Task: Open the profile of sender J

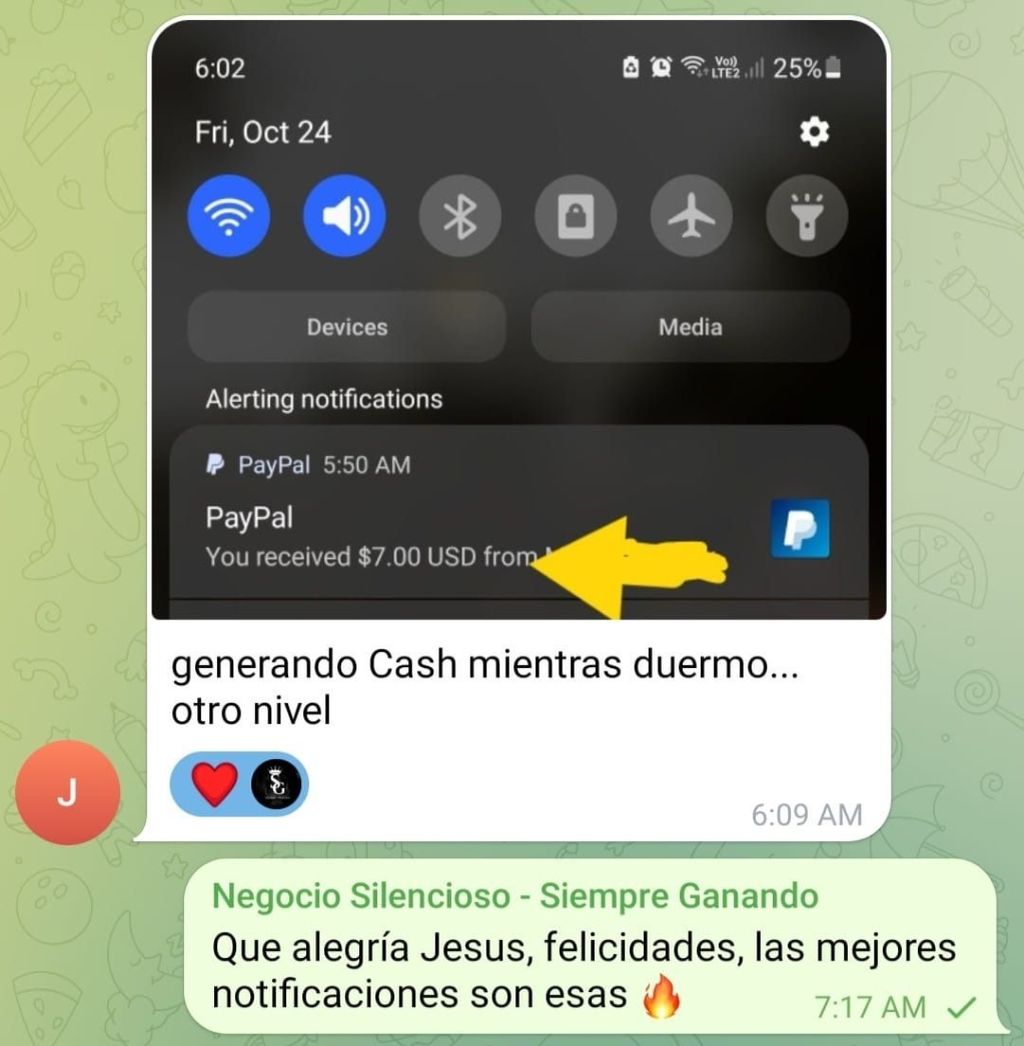Action: [x=68, y=793]
